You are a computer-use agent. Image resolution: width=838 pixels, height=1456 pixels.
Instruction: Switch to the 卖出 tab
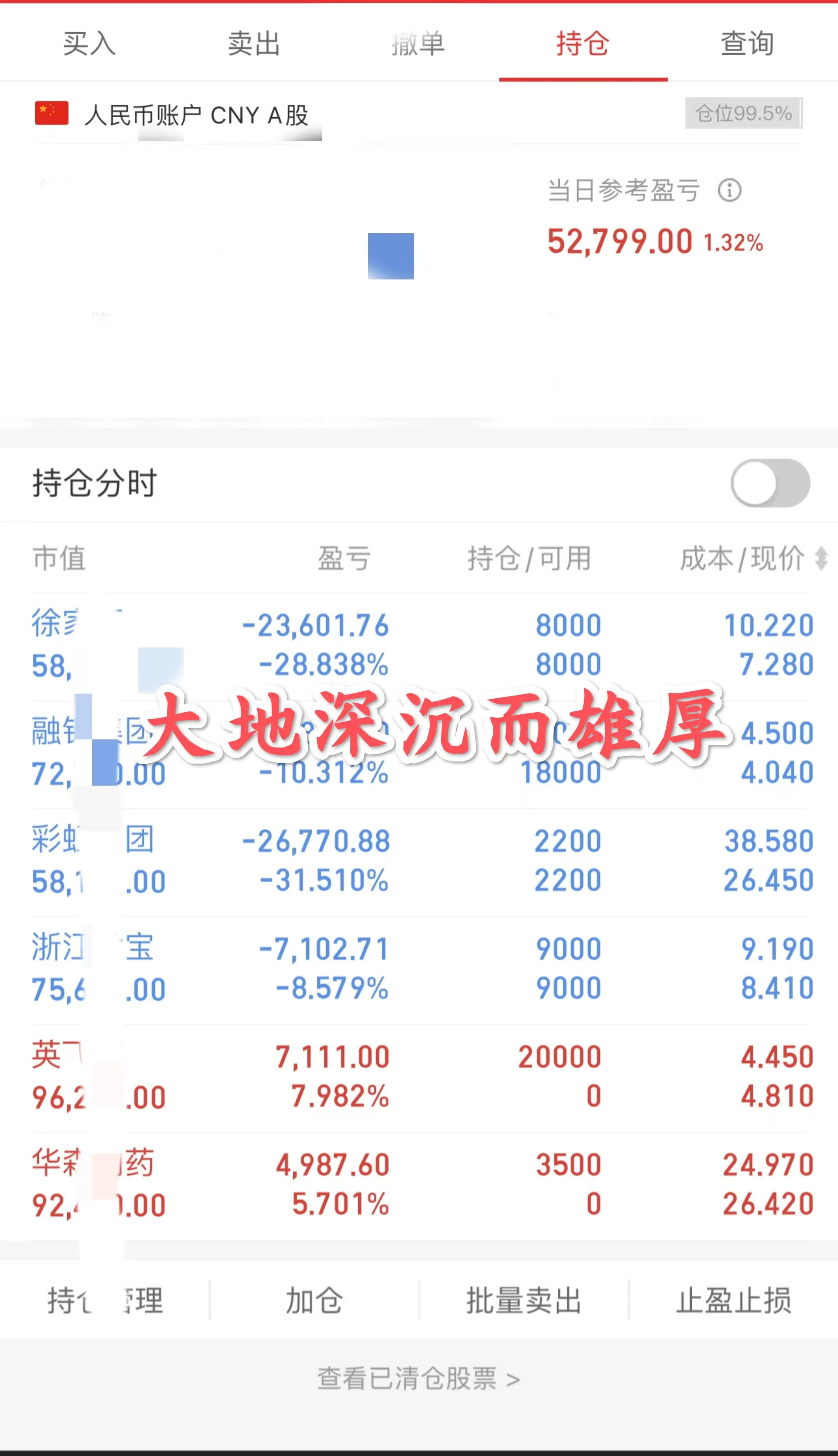(254, 44)
